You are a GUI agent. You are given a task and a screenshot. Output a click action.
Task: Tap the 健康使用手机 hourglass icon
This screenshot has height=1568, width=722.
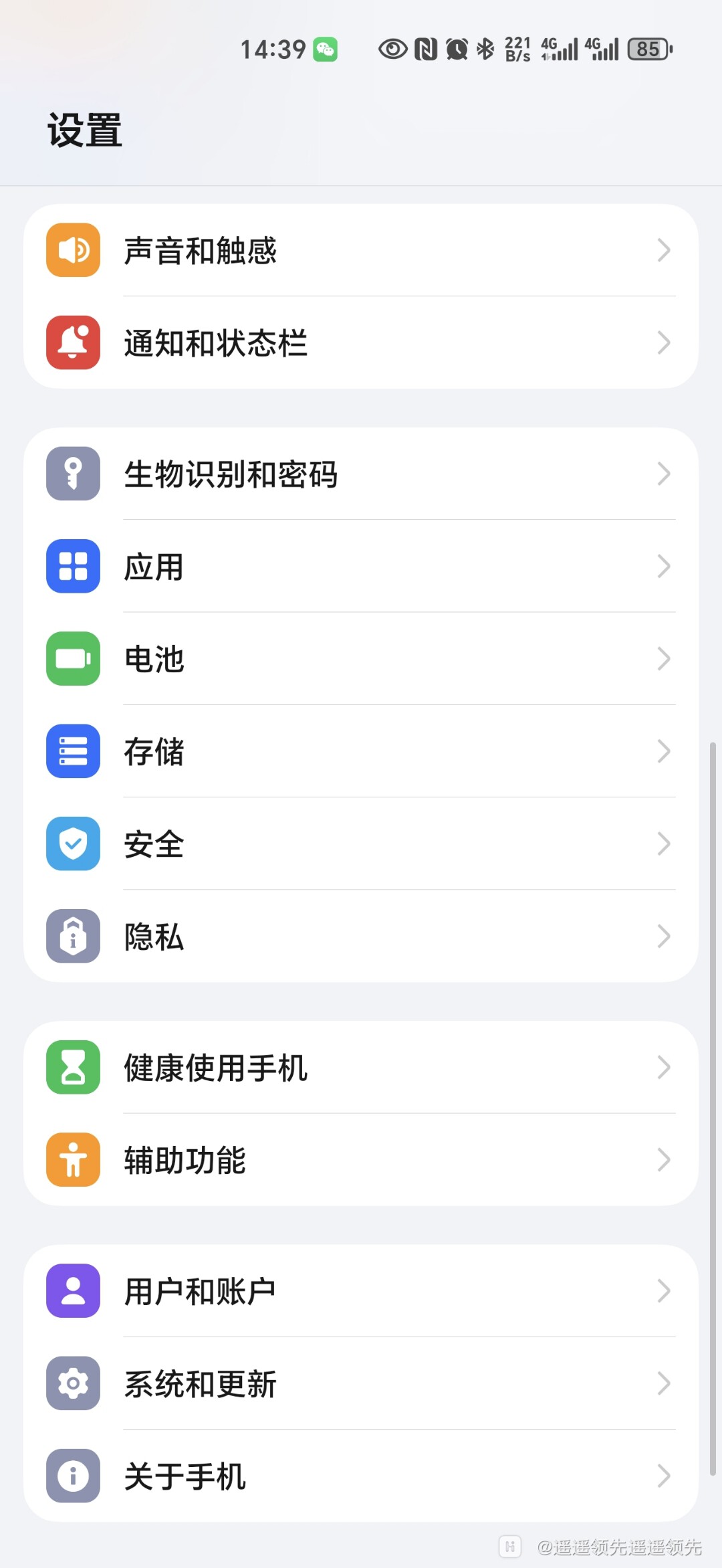click(x=72, y=1068)
